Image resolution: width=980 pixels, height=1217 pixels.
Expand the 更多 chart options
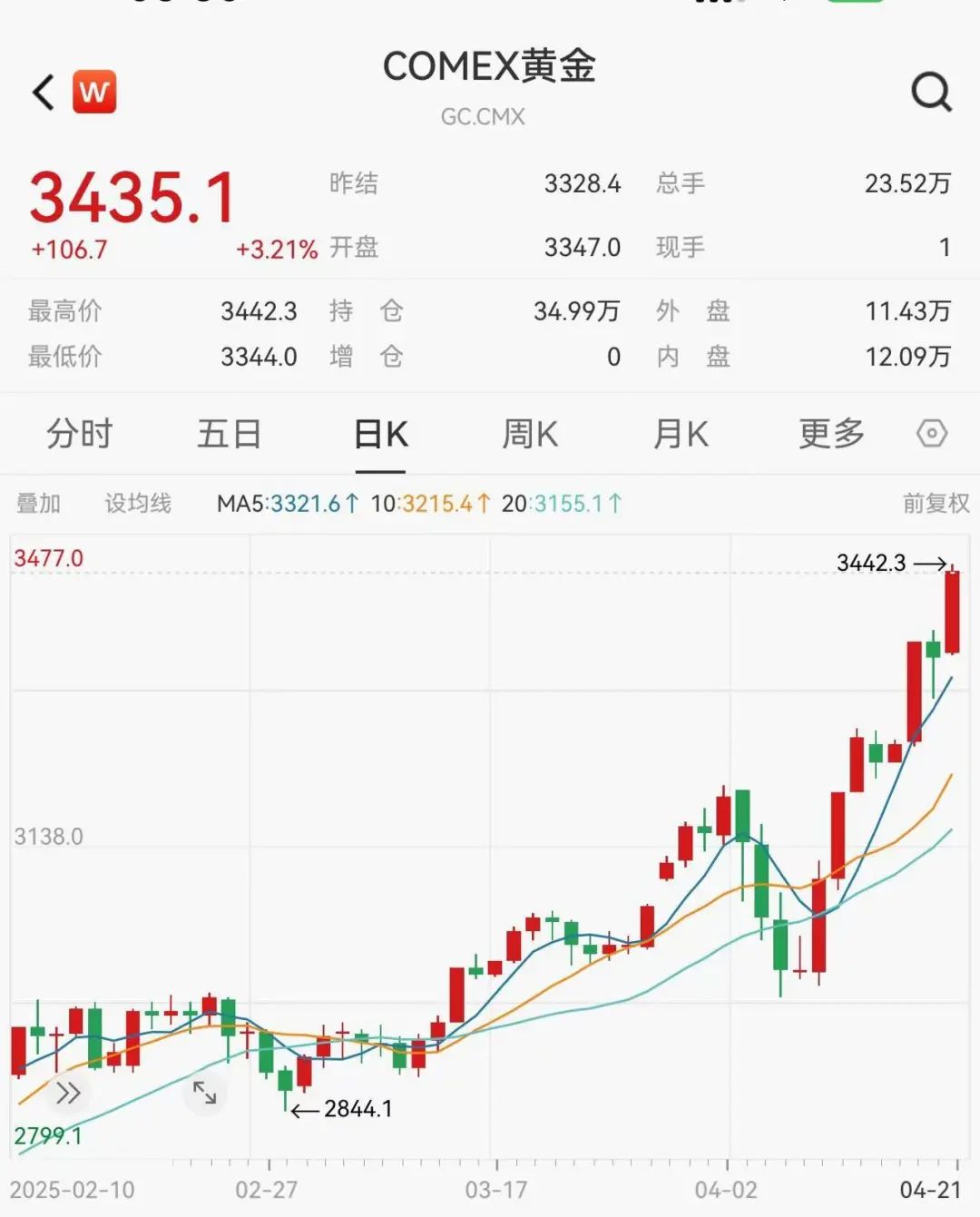[828, 434]
